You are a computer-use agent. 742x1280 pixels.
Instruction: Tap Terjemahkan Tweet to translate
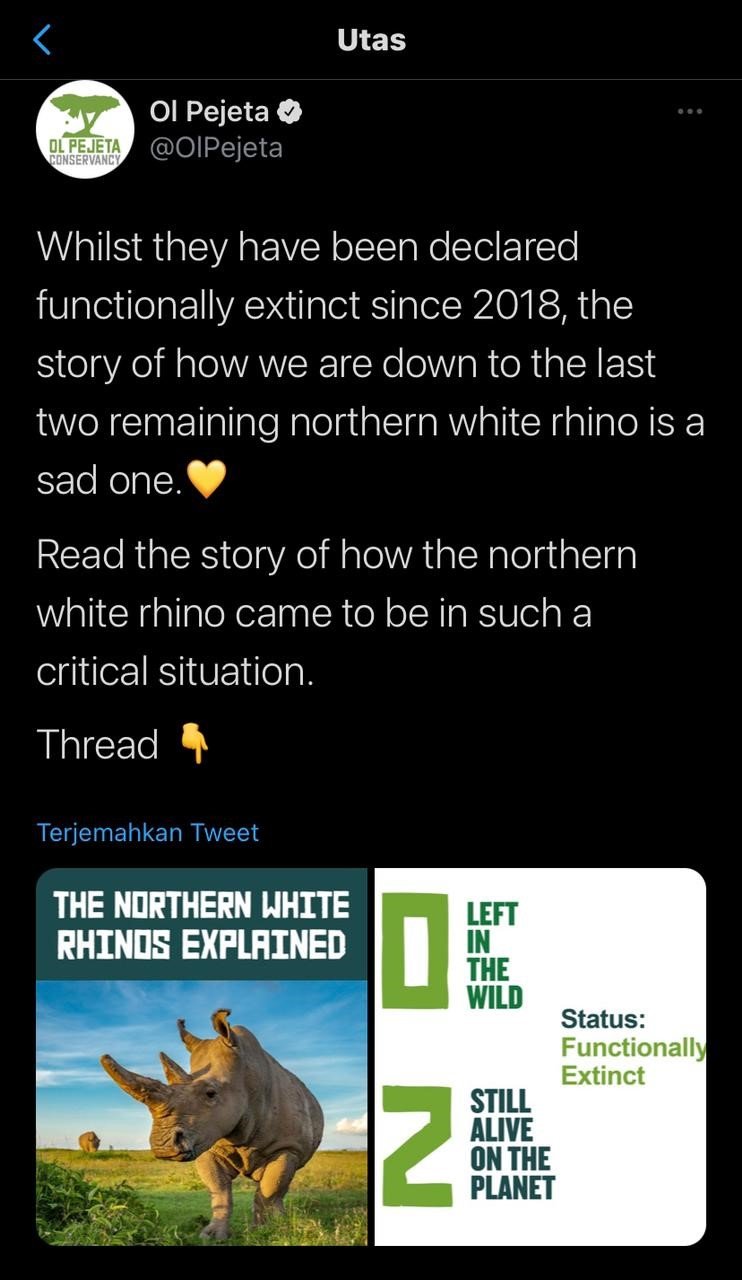148,832
